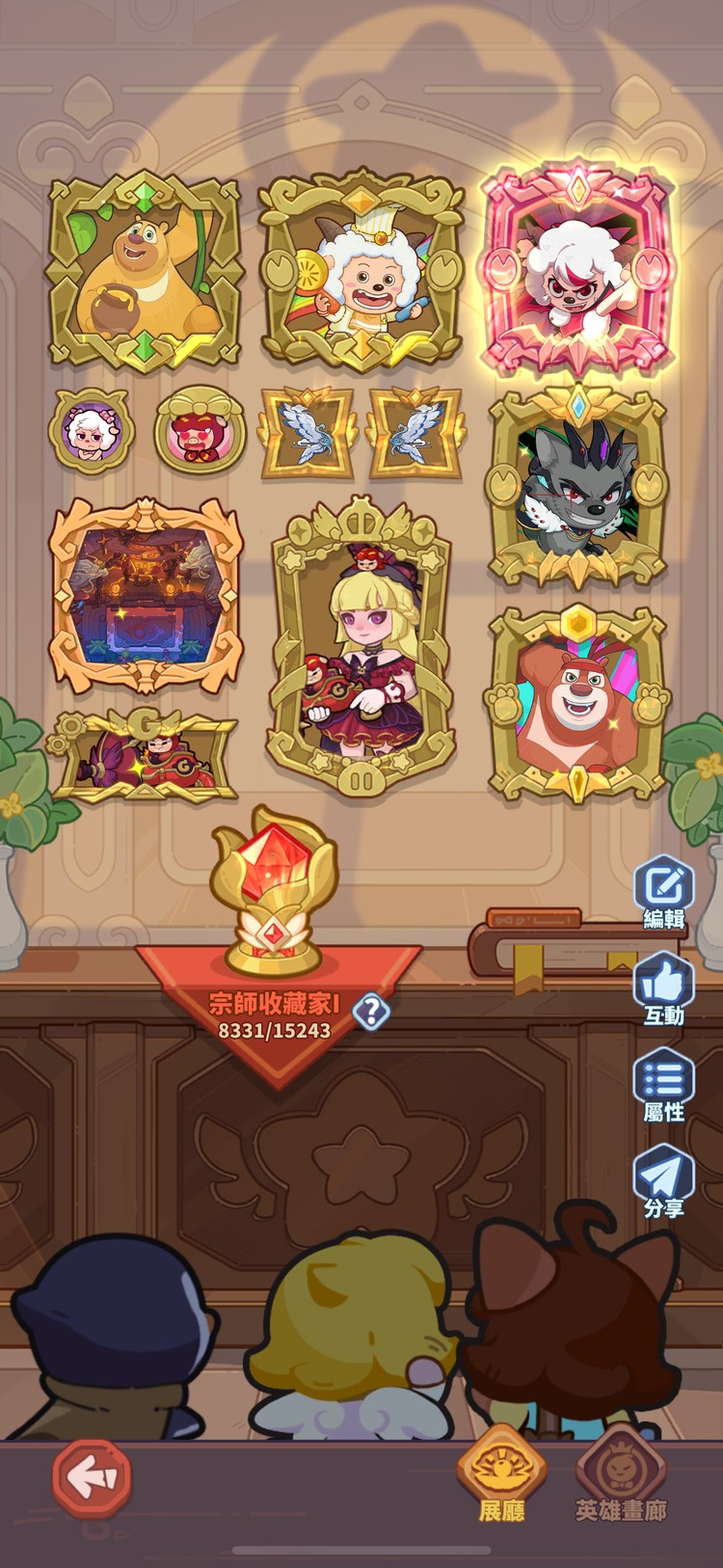The width and height of the screenshot is (723, 1568).
Task: Open the small round red-hat pig avatar frame
Action: coord(201,431)
